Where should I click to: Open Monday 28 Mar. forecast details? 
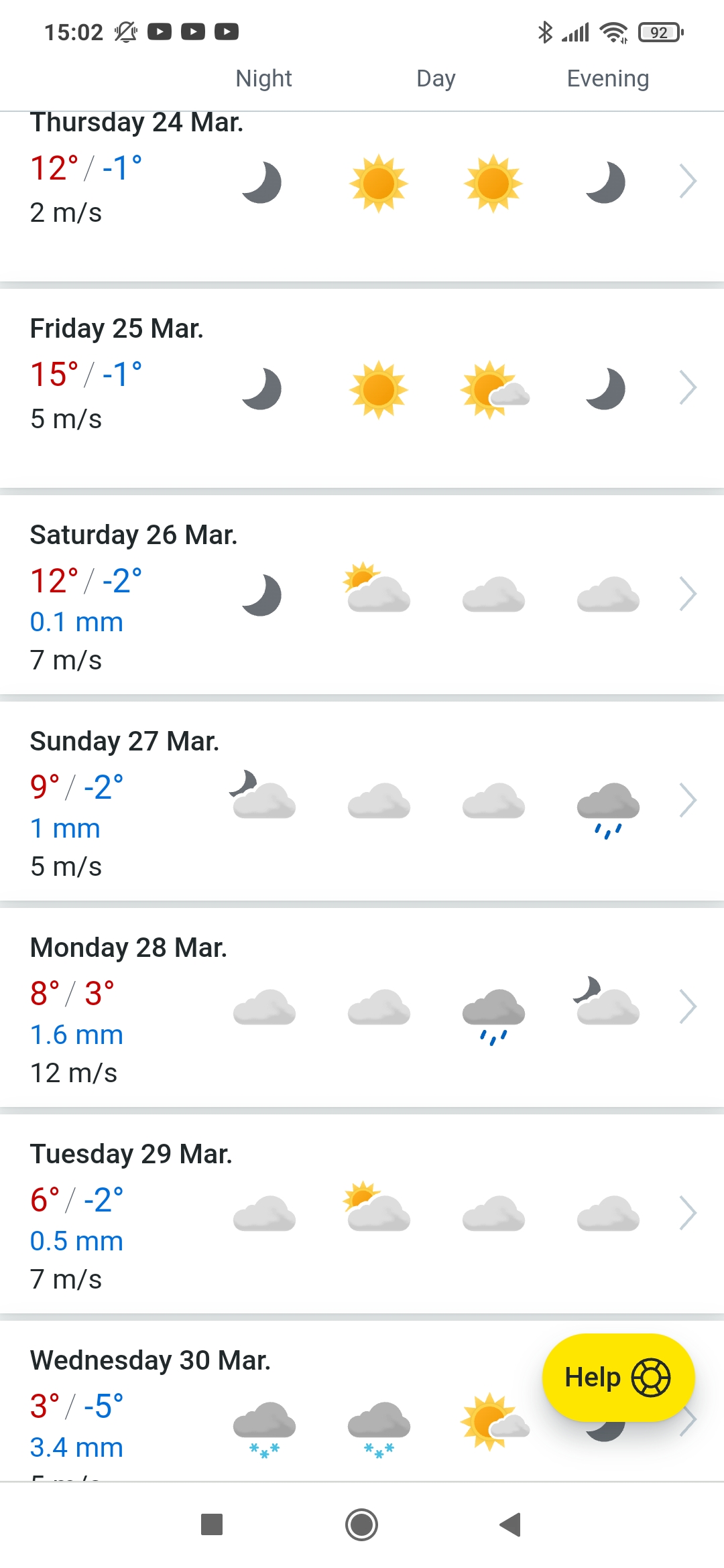tap(688, 1007)
